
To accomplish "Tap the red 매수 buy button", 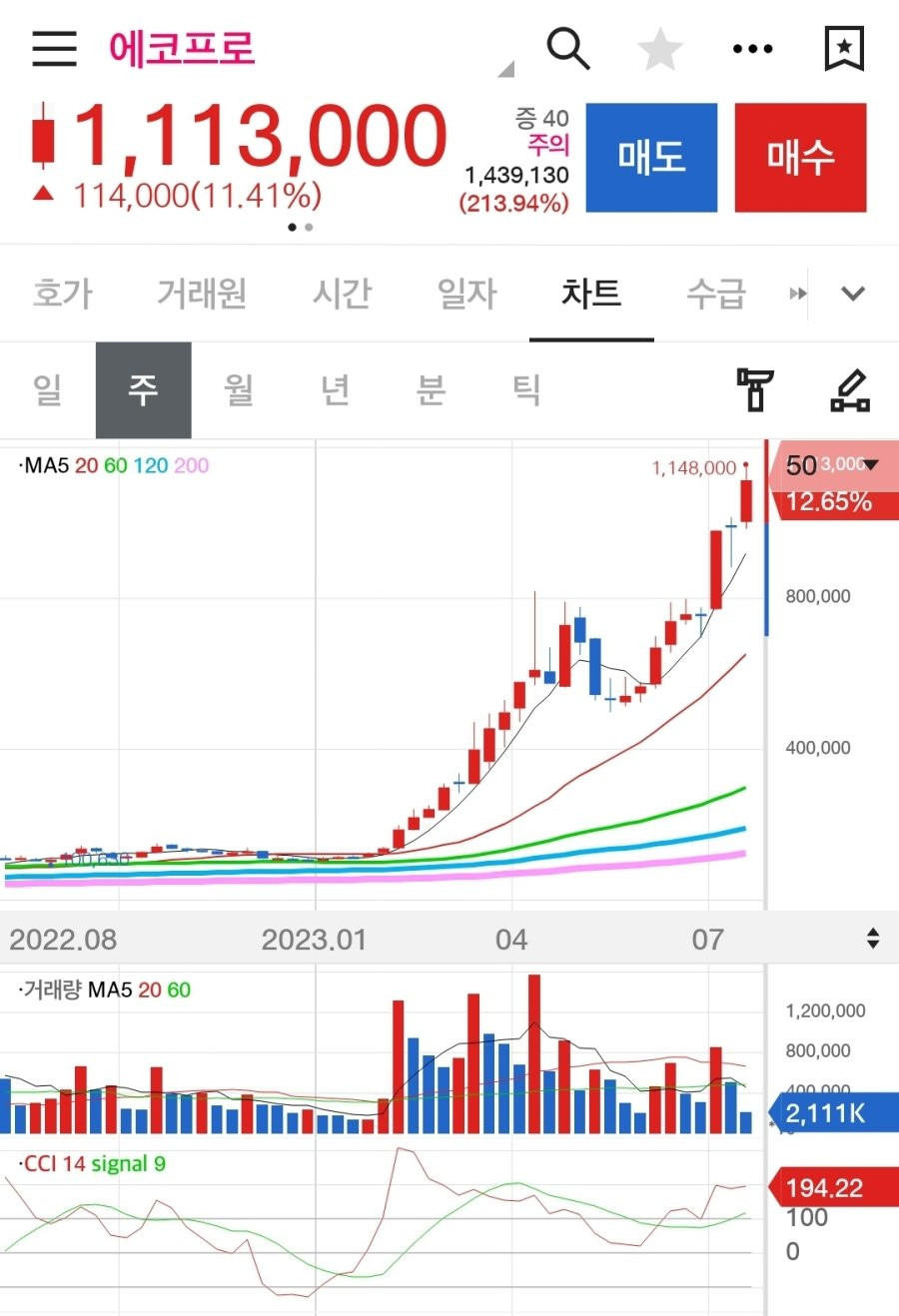I will click(x=800, y=158).
